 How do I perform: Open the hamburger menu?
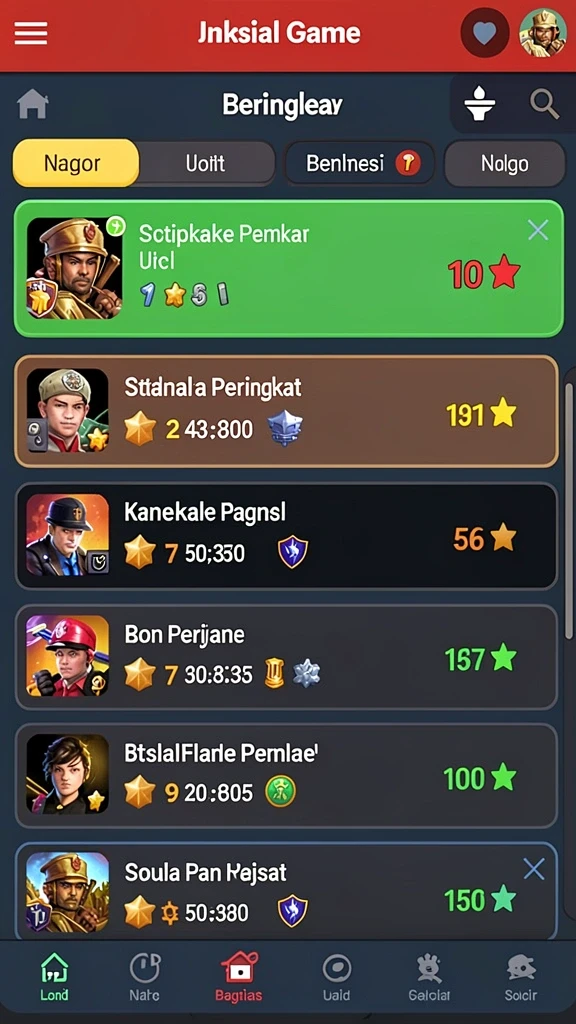(x=31, y=33)
